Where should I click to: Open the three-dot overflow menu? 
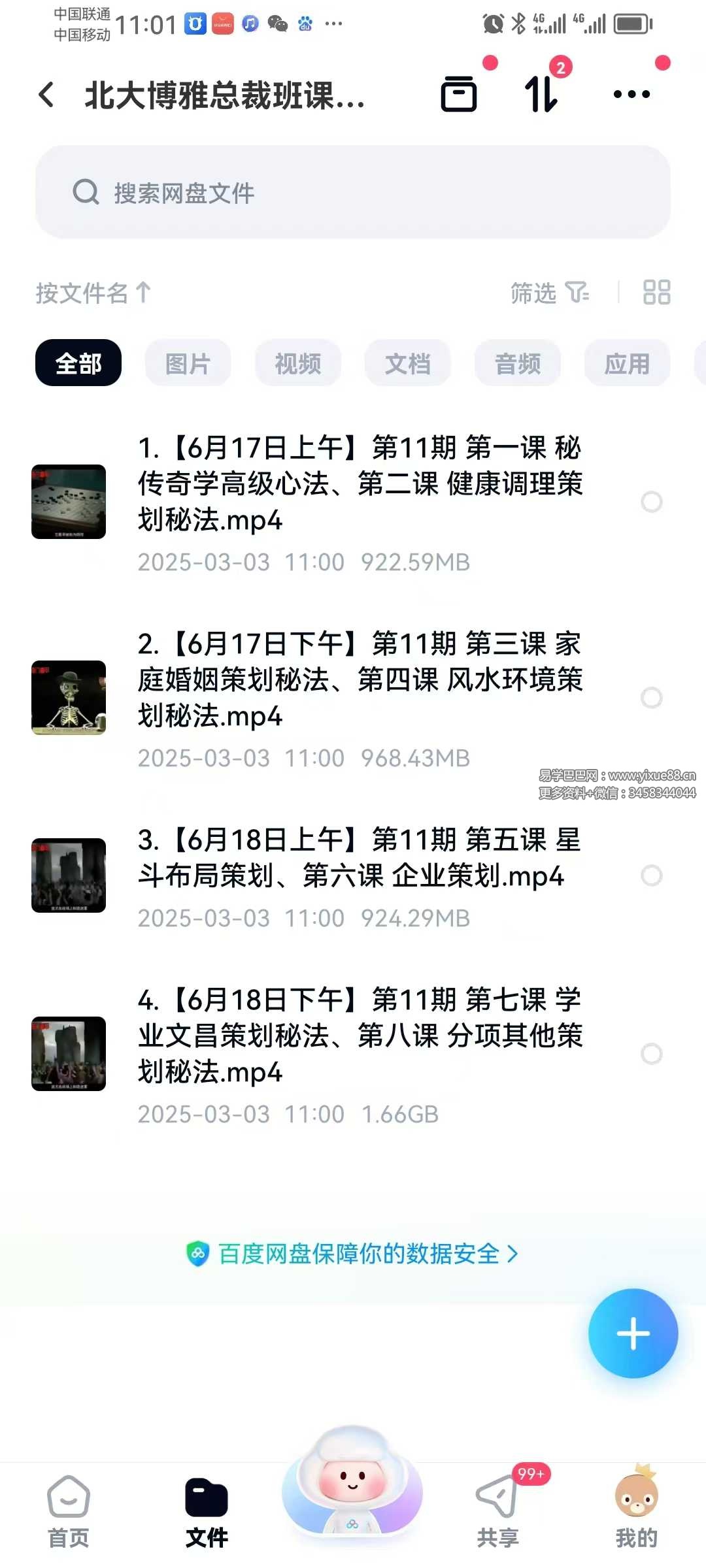point(631,94)
